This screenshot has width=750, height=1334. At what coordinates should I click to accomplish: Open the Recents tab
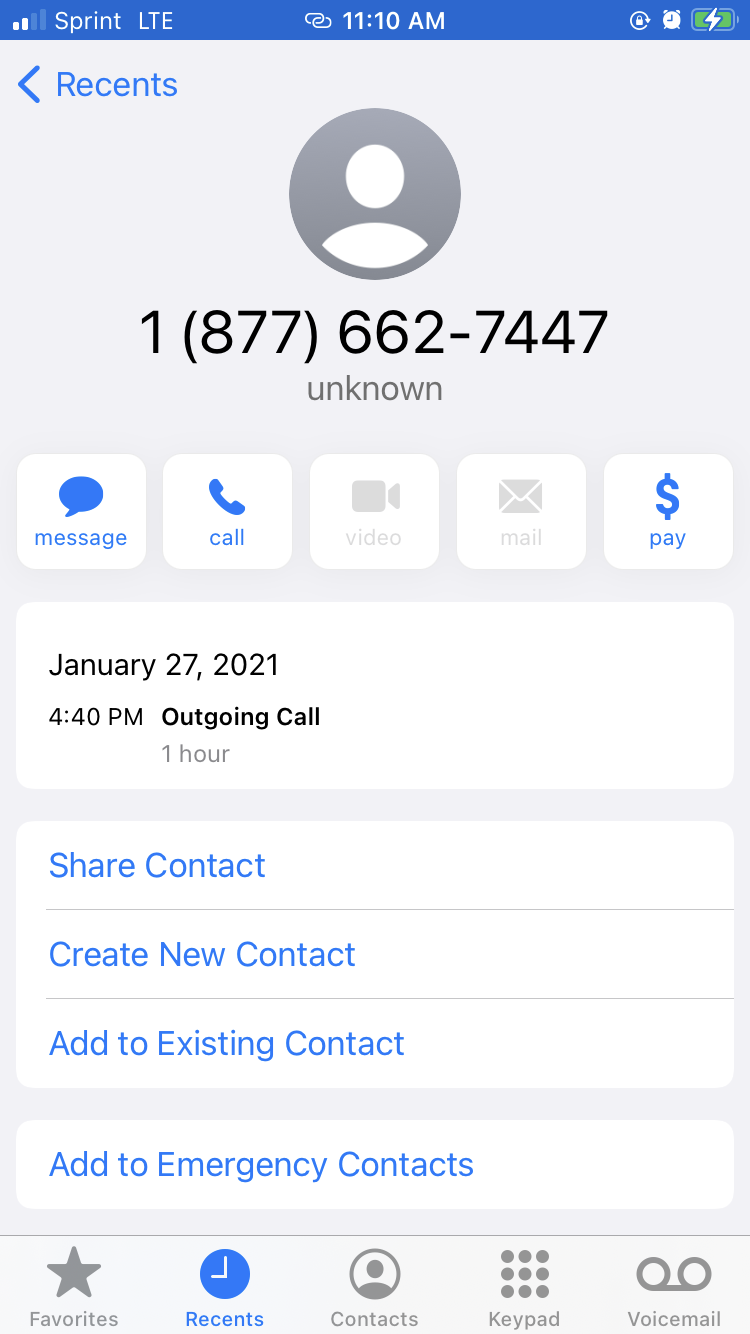(224, 1288)
